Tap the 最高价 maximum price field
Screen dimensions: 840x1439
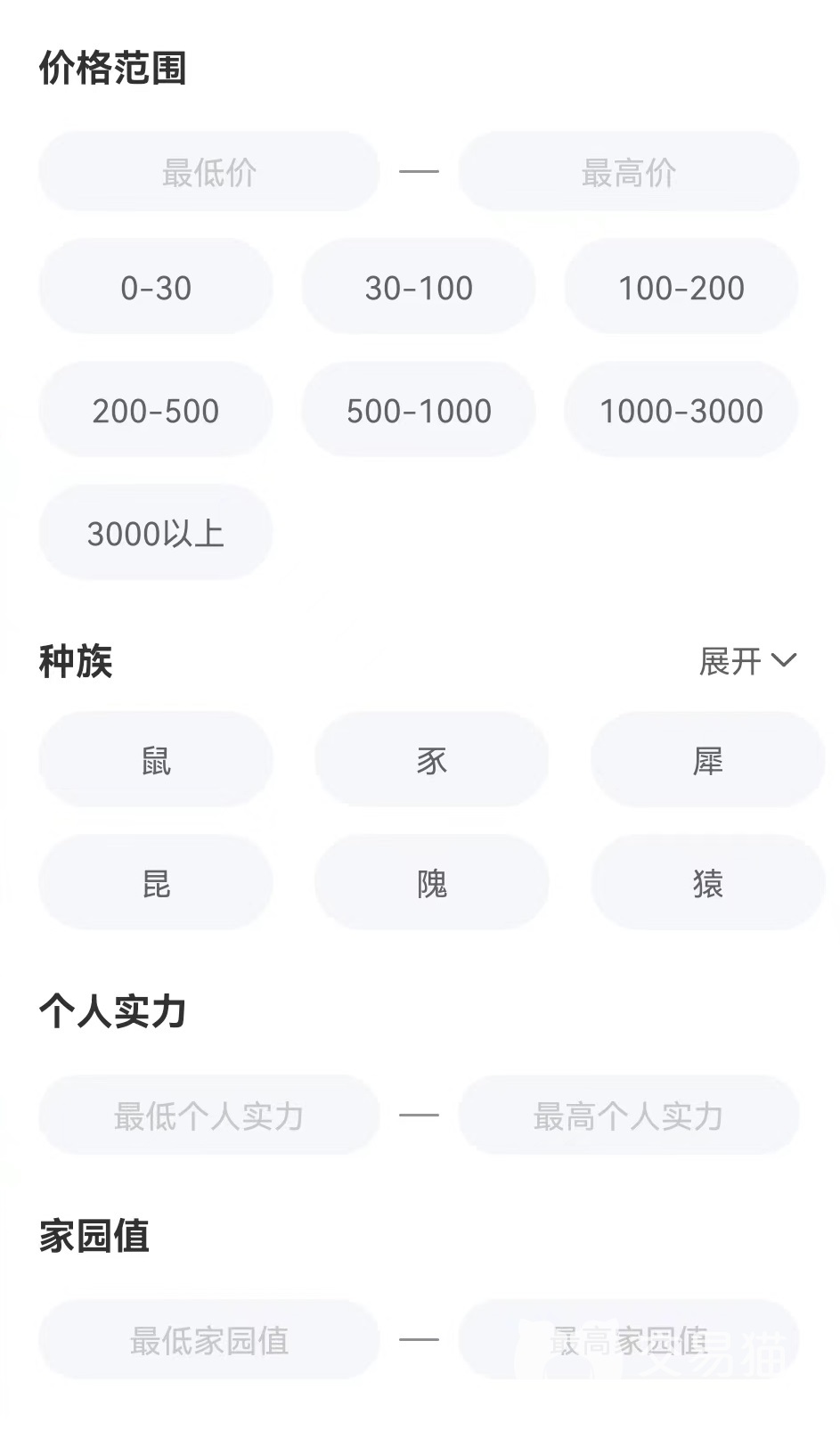(x=628, y=172)
